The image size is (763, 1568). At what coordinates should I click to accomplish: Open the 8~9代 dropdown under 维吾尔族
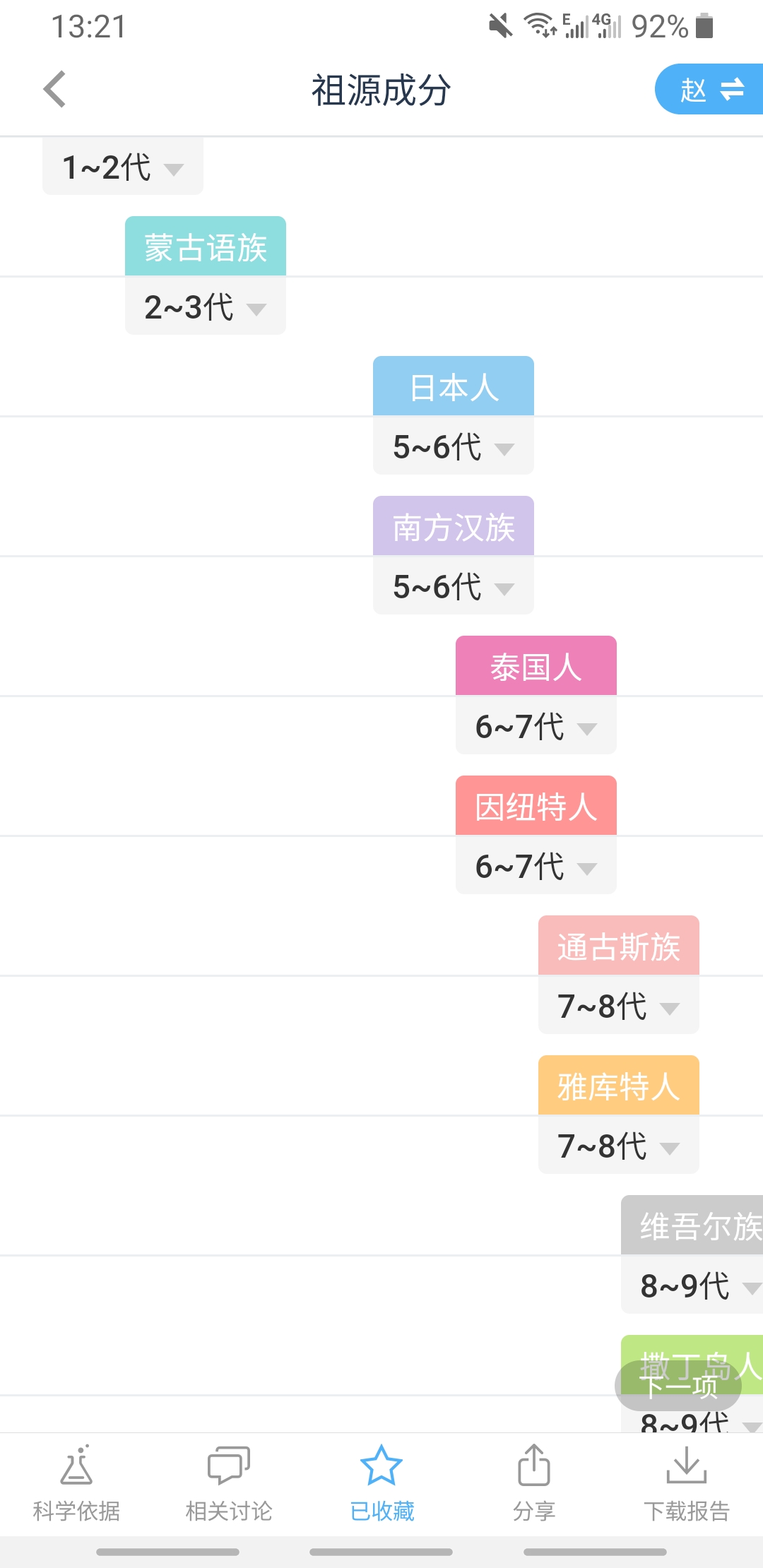click(692, 1285)
